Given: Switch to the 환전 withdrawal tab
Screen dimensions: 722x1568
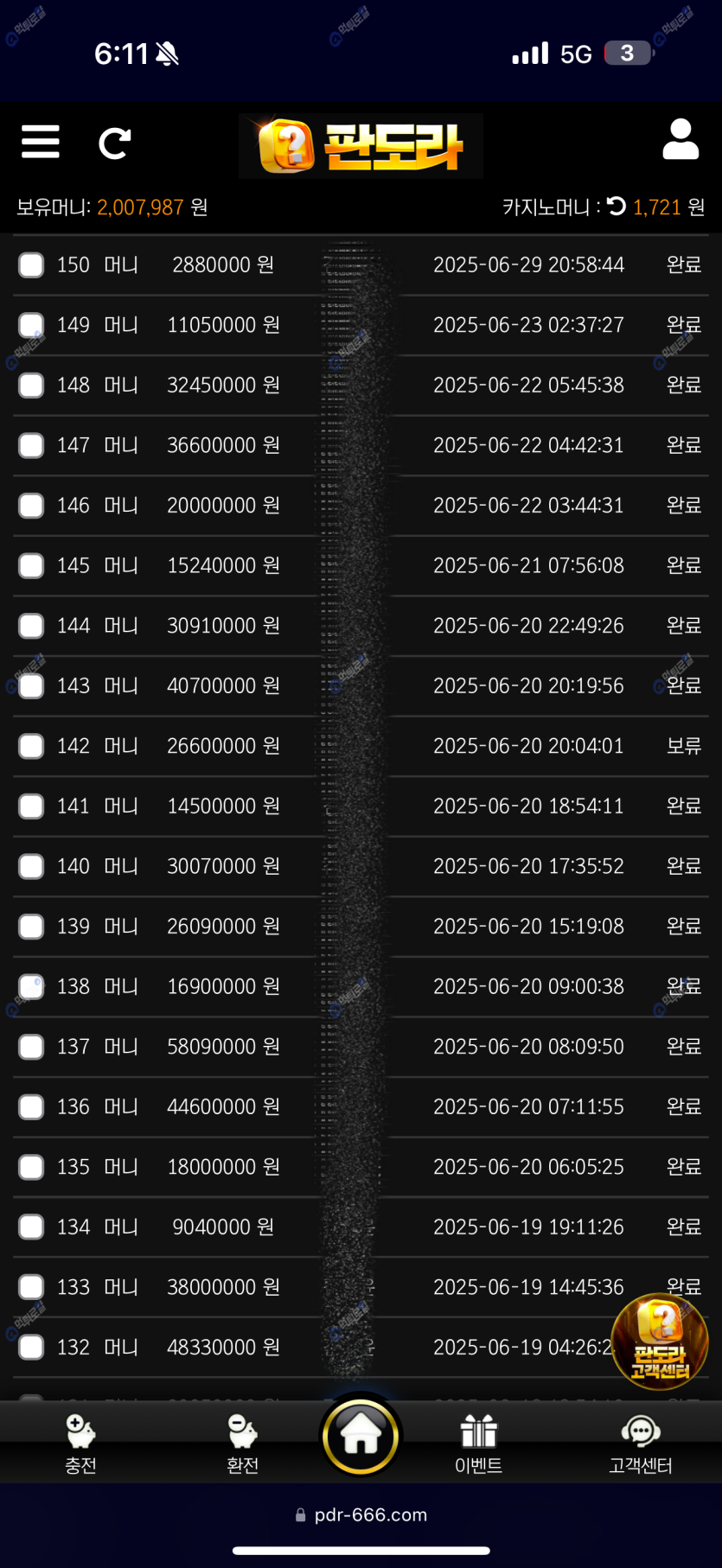Looking at the screenshot, I should (242, 1444).
